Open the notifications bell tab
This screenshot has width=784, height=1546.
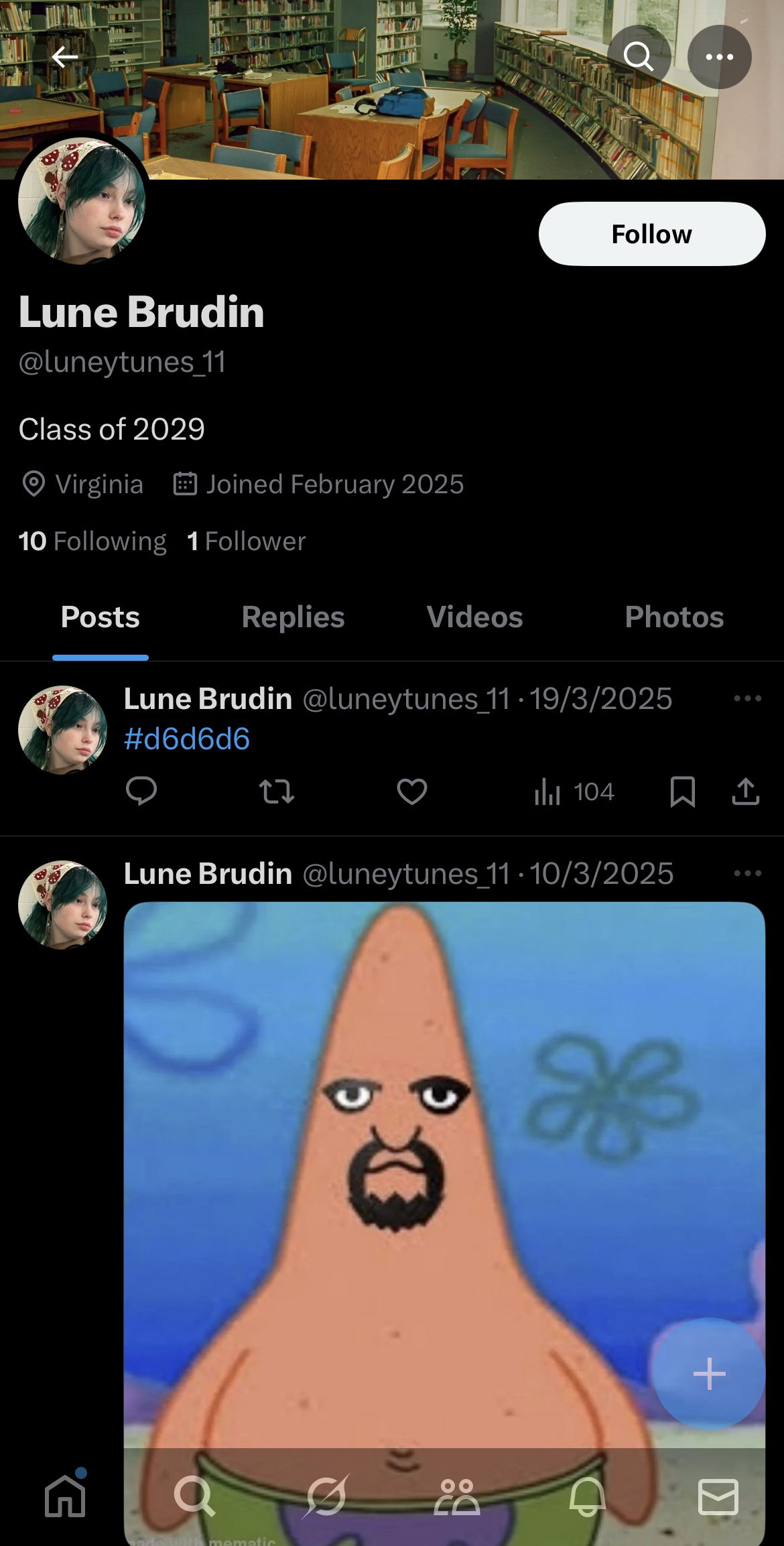(588, 1496)
